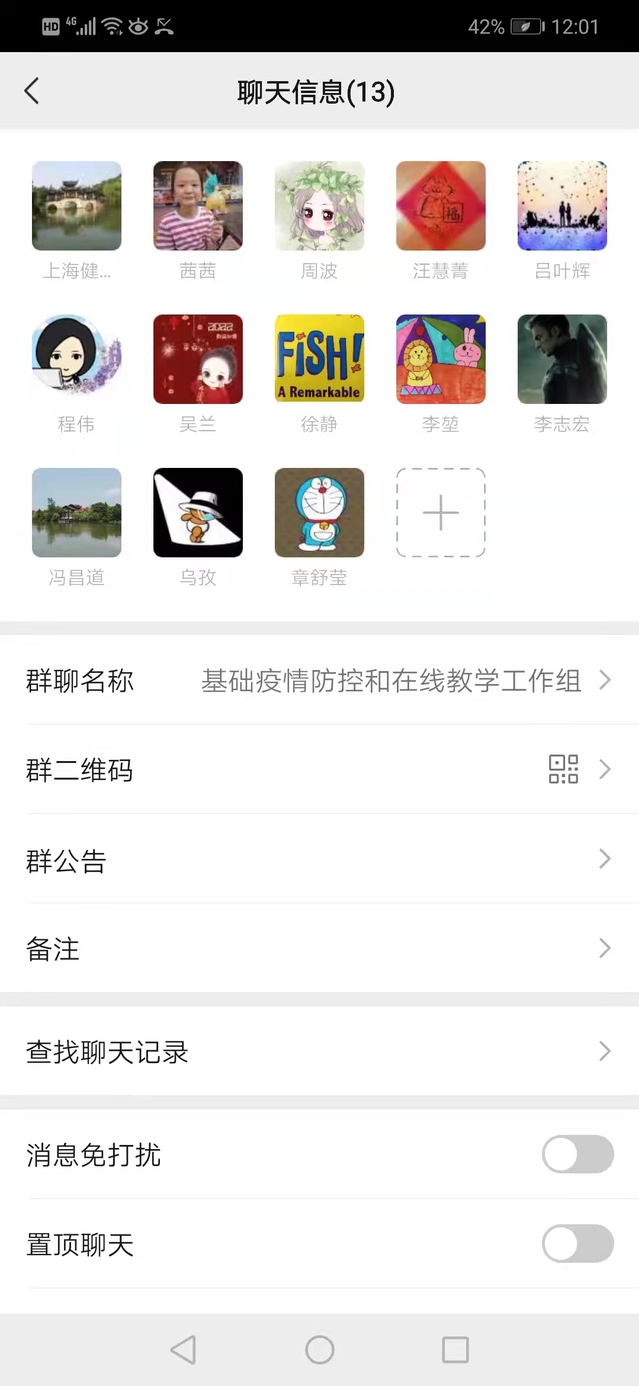Viewport: 639px width, 1386px height.
Task: Select member 徐静's avatar
Action: pyautogui.click(x=319, y=359)
